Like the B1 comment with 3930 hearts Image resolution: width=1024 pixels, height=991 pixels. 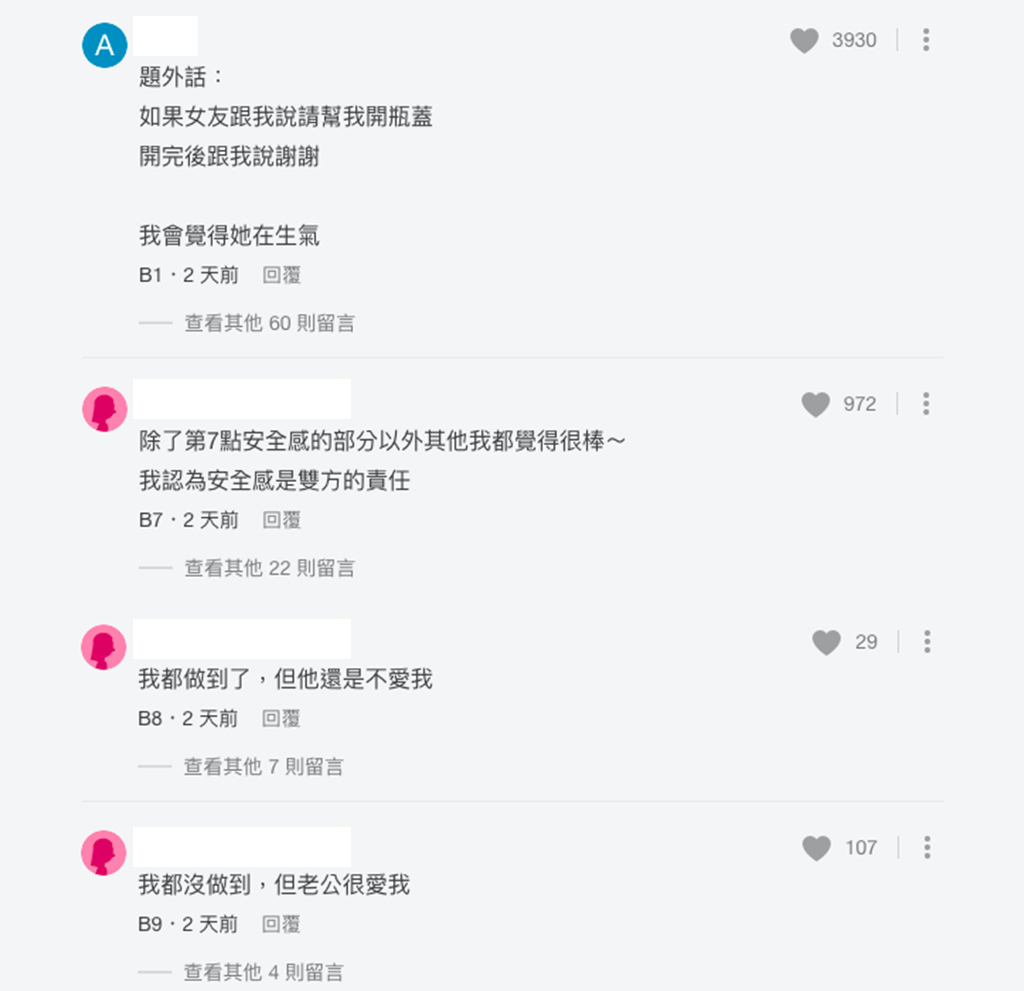click(x=805, y=41)
